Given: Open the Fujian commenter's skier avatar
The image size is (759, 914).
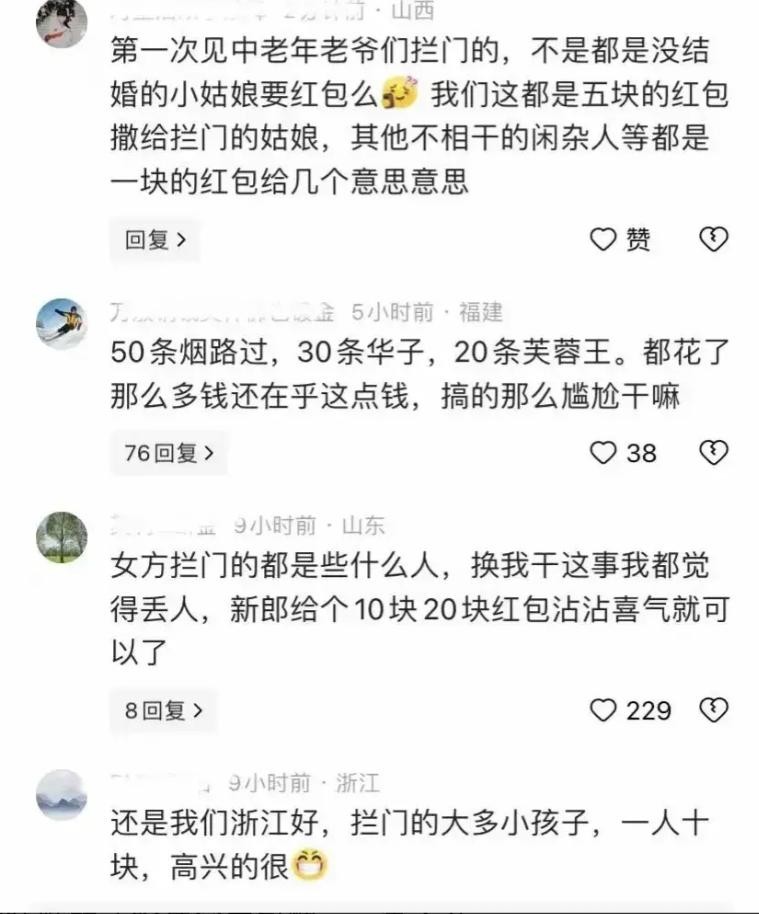Looking at the screenshot, I should tap(62, 323).
